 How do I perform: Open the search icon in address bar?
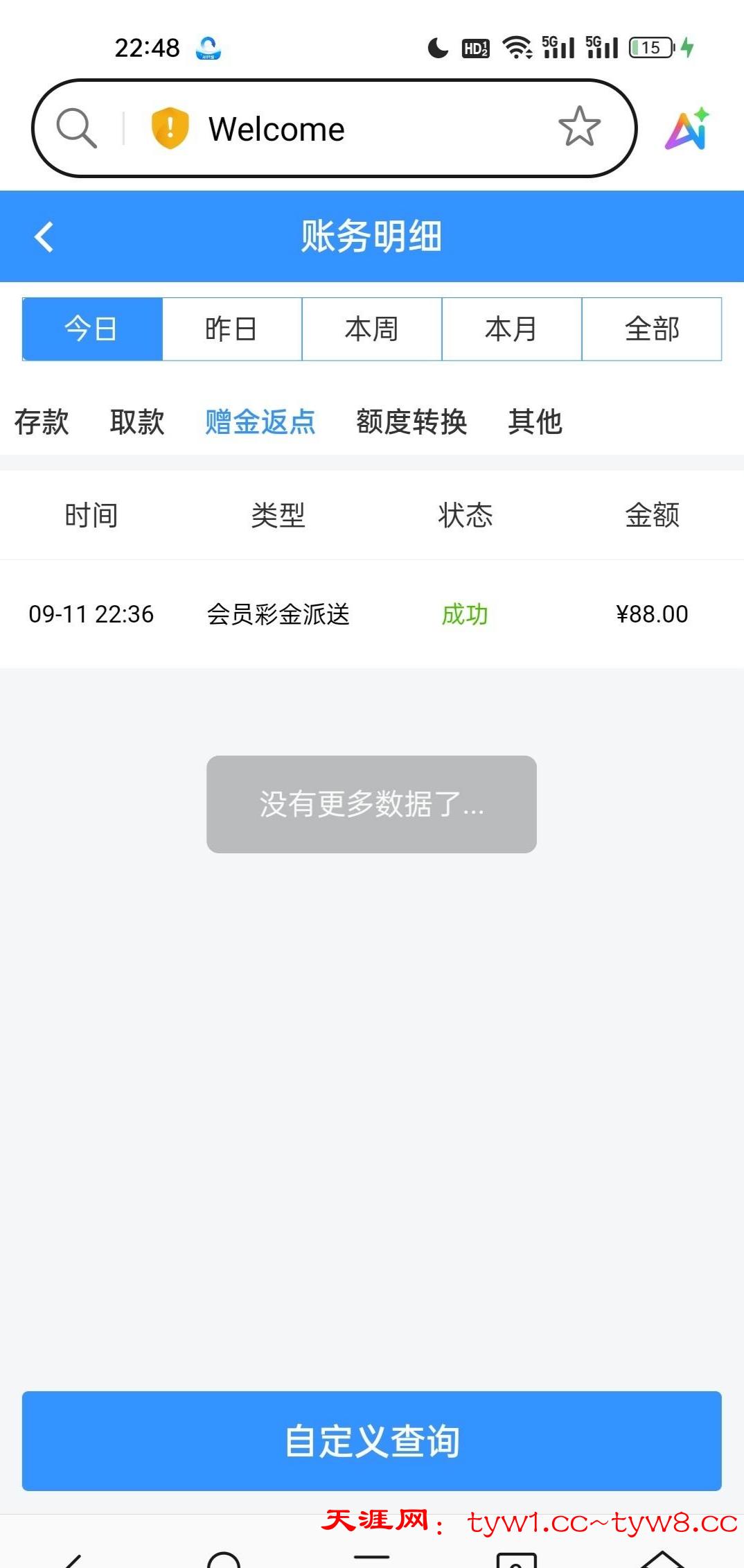[x=76, y=128]
